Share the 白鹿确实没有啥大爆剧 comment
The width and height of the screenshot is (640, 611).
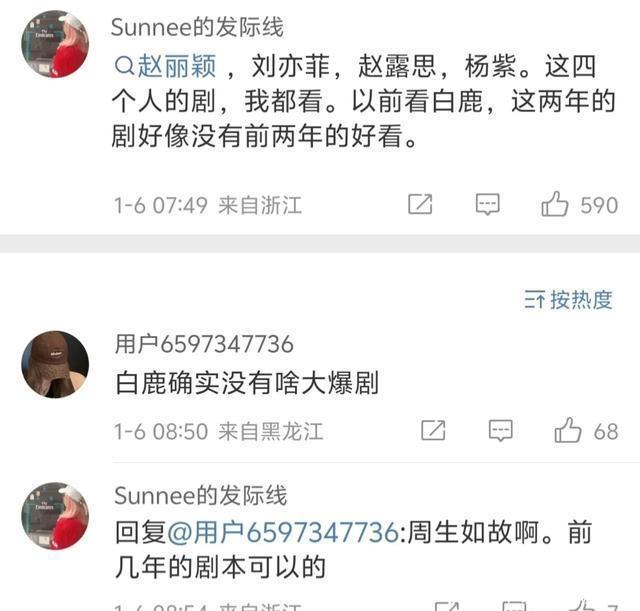tap(433, 431)
